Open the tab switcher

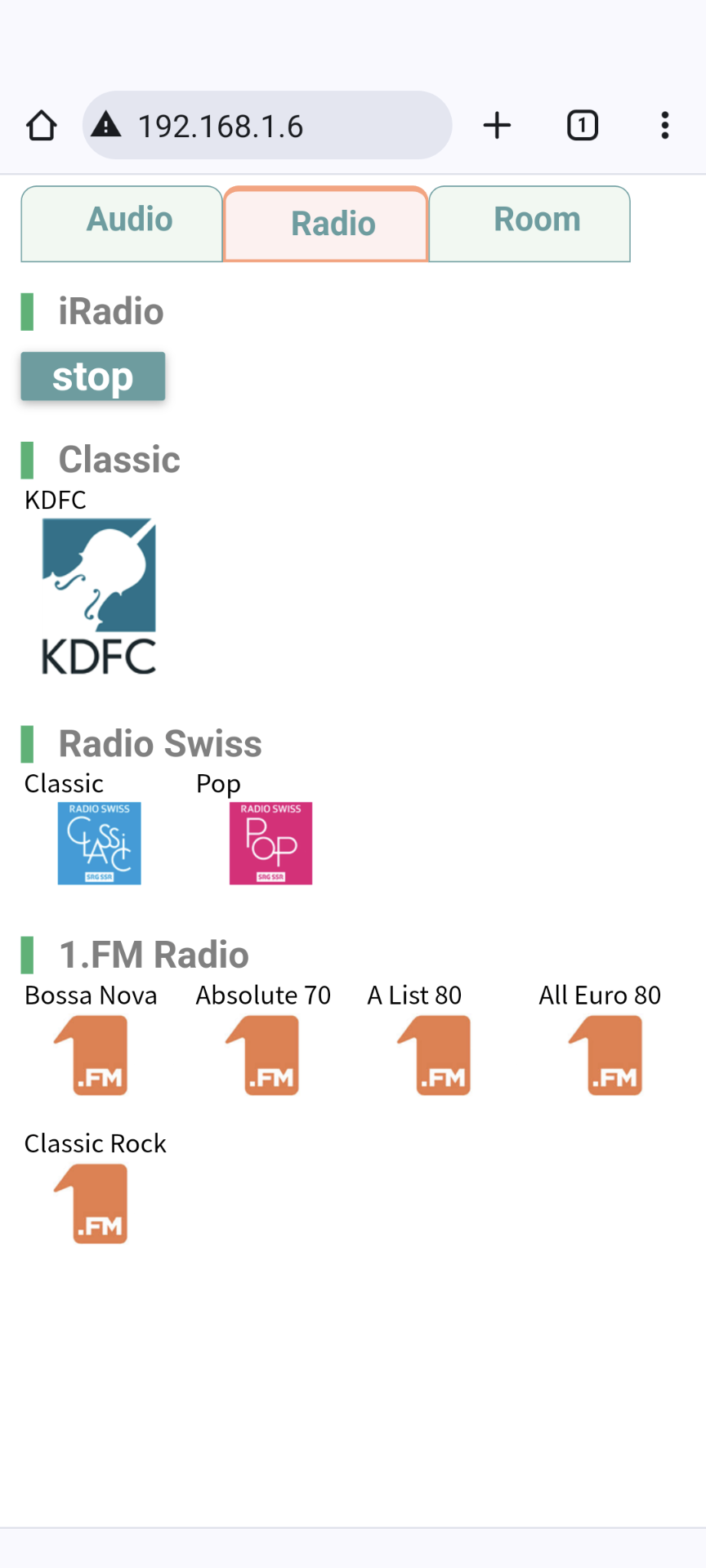(583, 126)
